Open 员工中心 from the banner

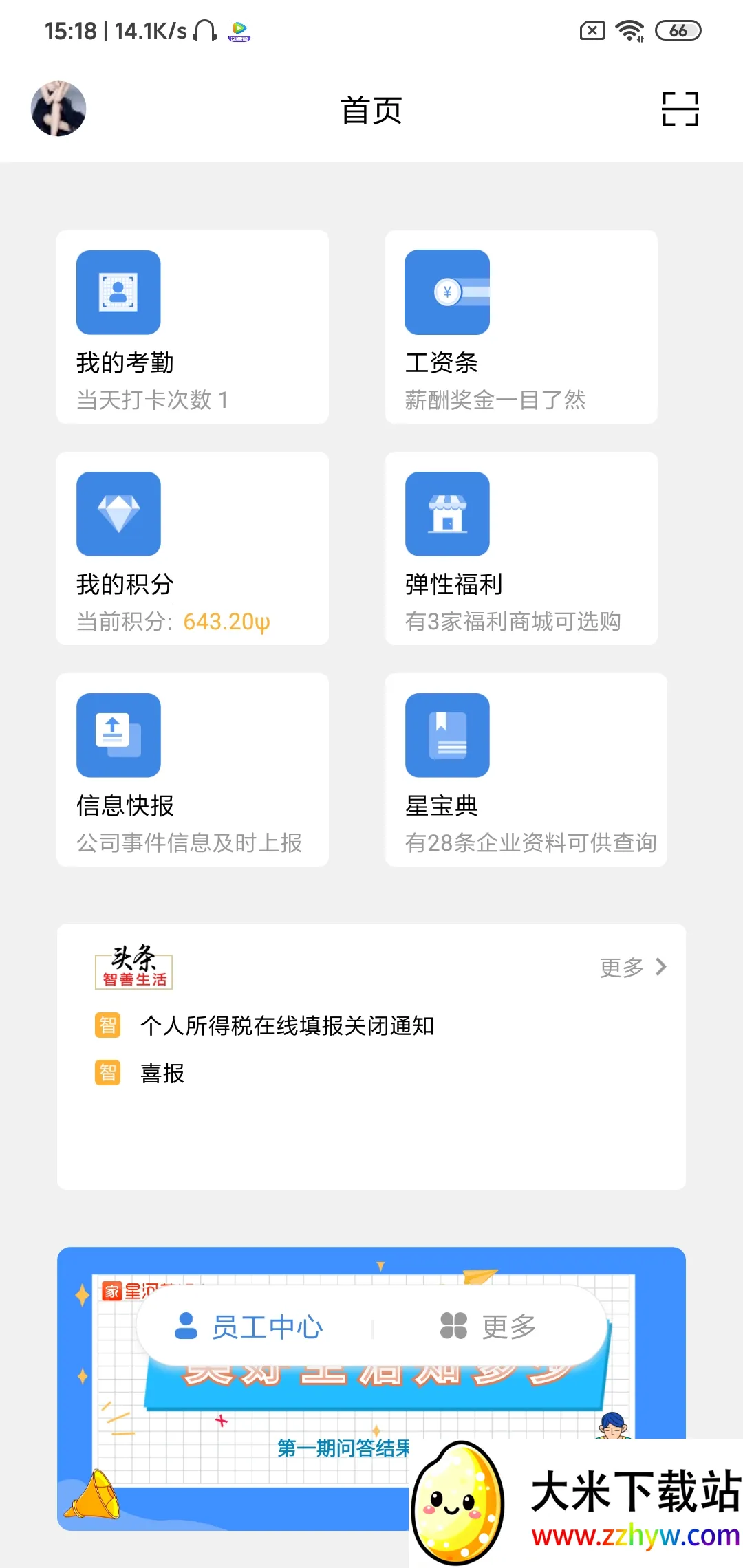pos(268,1327)
